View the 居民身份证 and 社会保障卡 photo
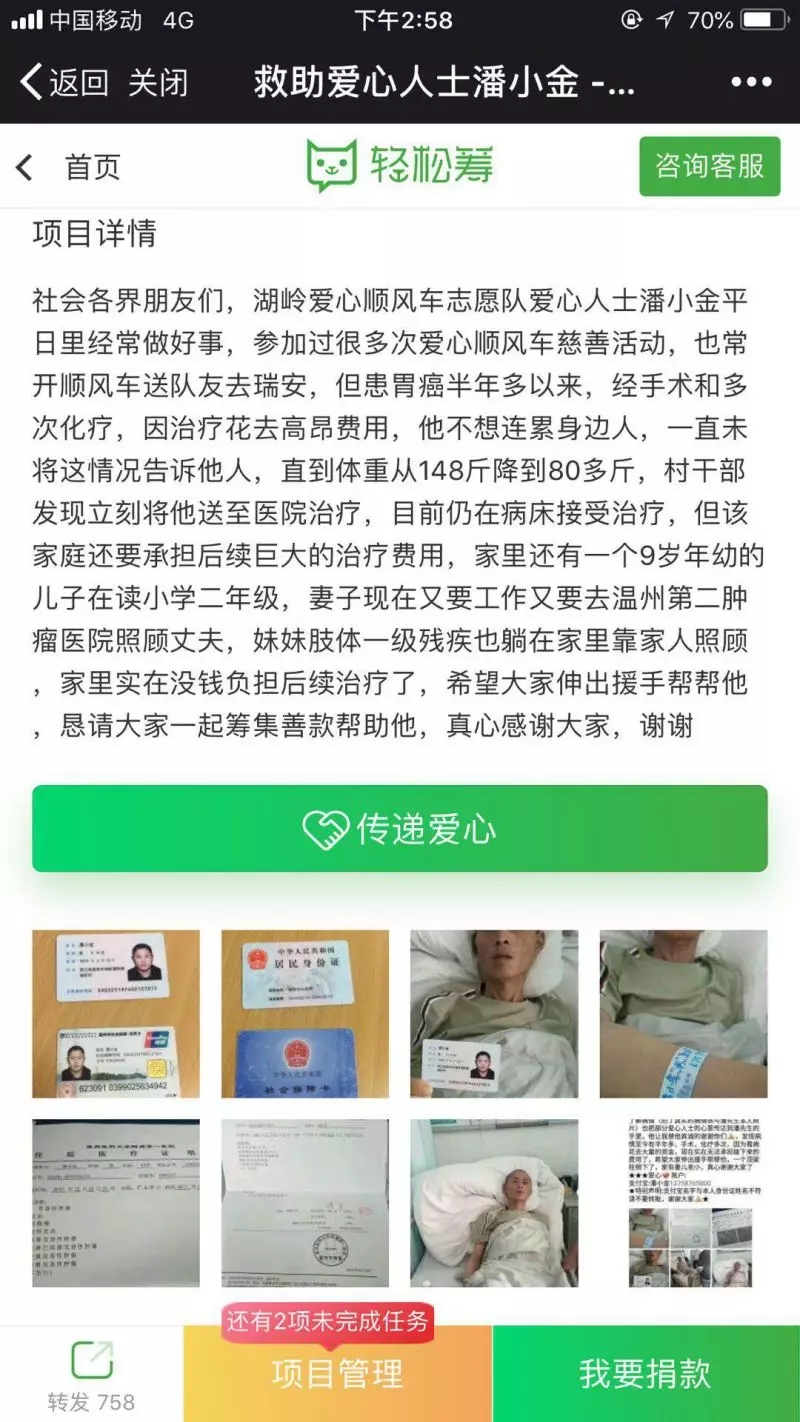The height and width of the screenshot is (1422, 800). click(x=305, y=1014)
